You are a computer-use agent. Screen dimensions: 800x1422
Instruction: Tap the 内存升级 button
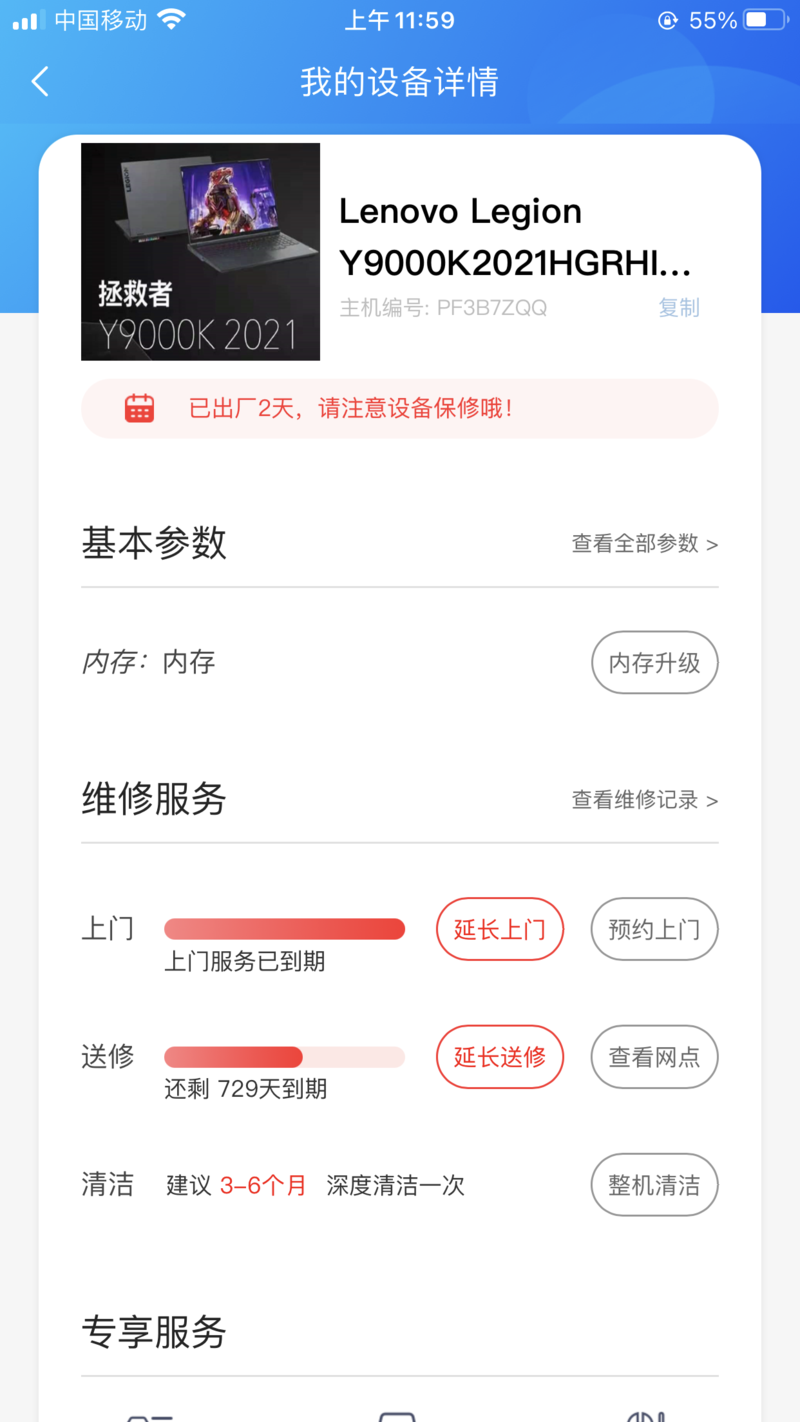pyautogui.click(x=654, y=663)
